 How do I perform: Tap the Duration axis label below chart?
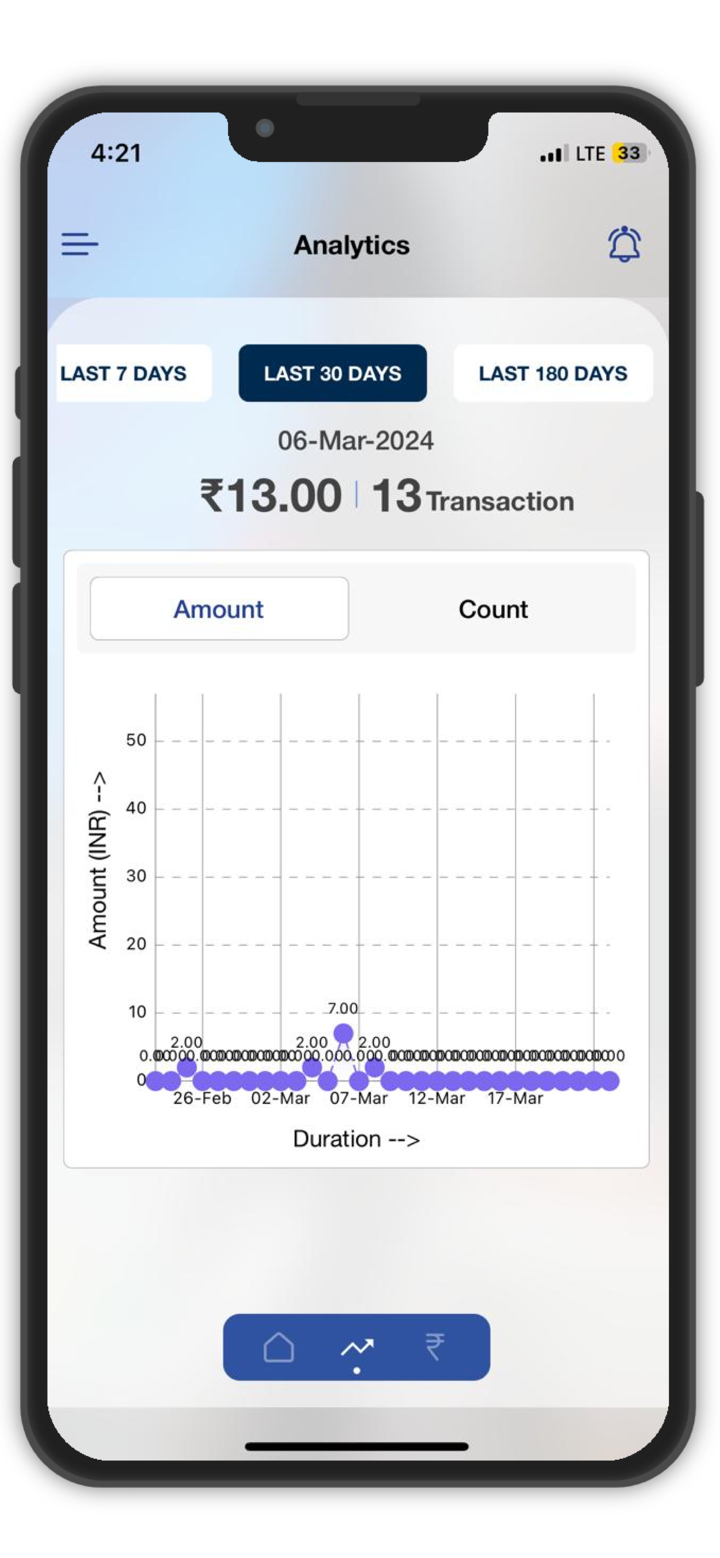point(357,1138)
